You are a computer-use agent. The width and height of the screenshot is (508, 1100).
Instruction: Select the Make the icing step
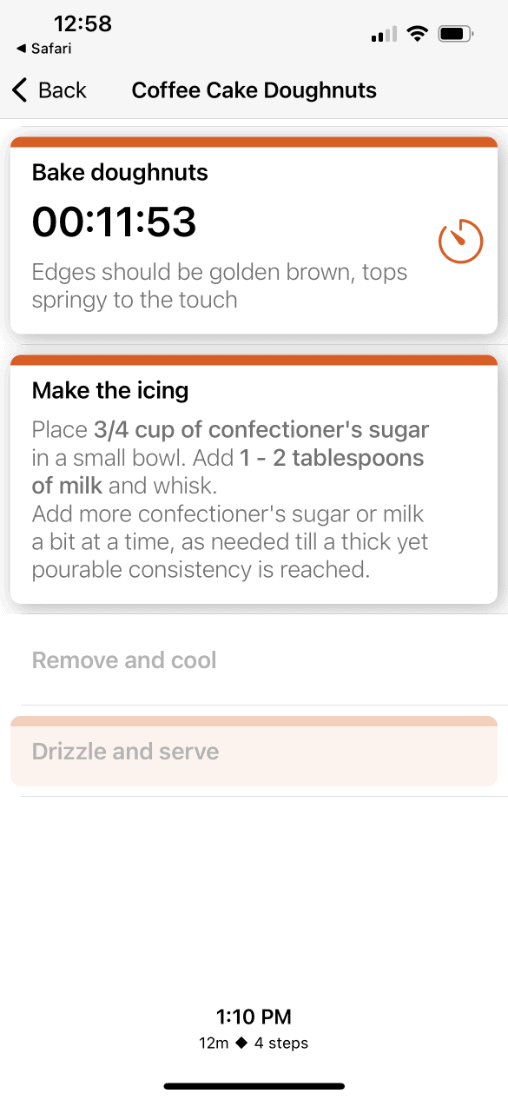click(254, 479)
